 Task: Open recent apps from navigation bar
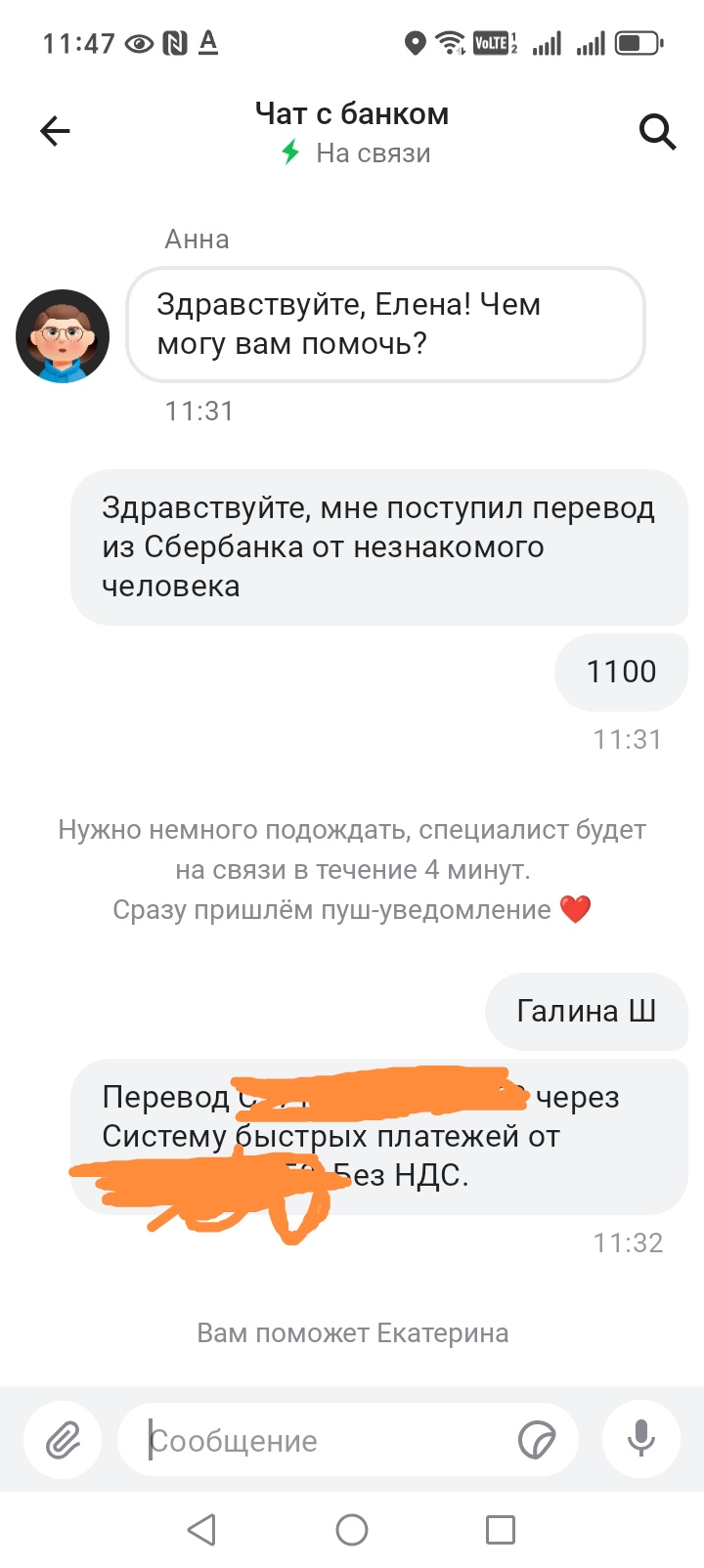click(501, 1530)
